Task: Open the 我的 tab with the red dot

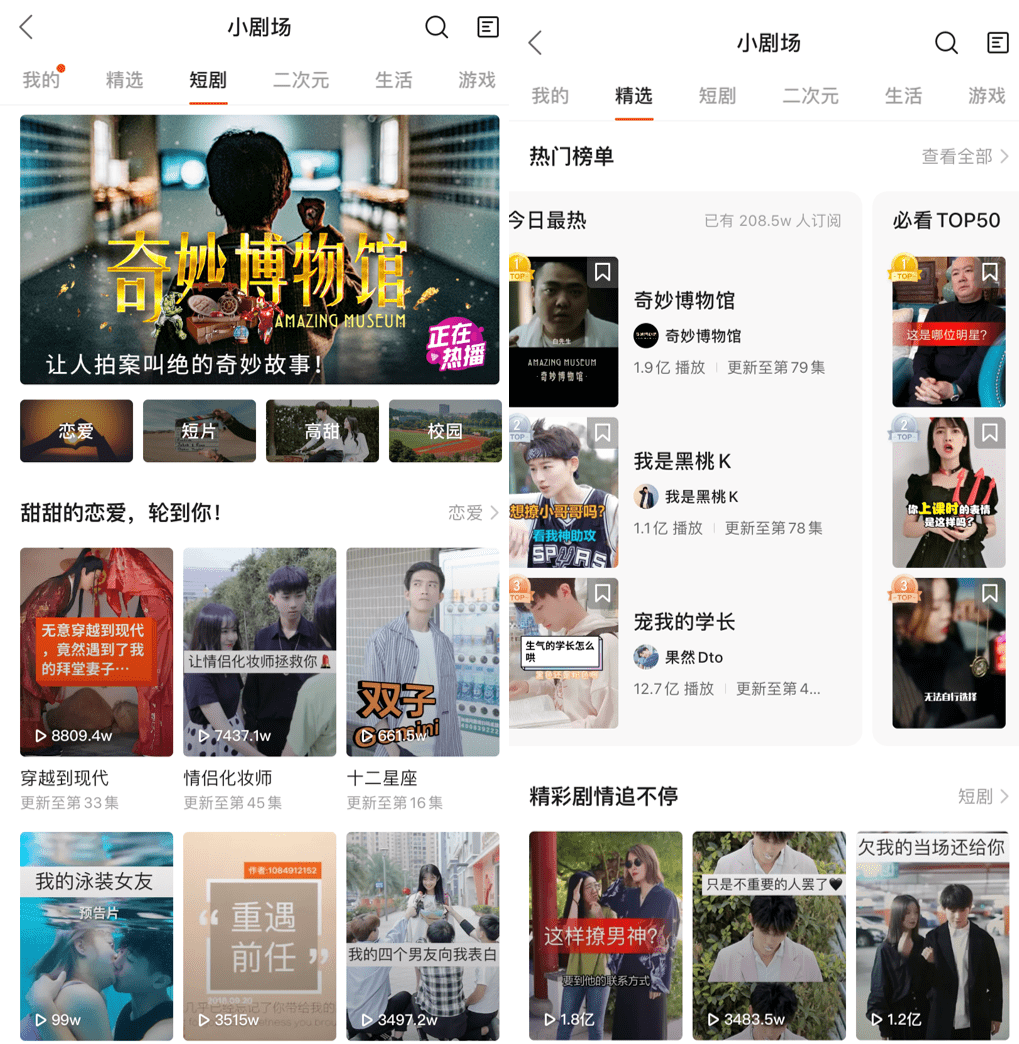Action: click(x=41, y=80)
